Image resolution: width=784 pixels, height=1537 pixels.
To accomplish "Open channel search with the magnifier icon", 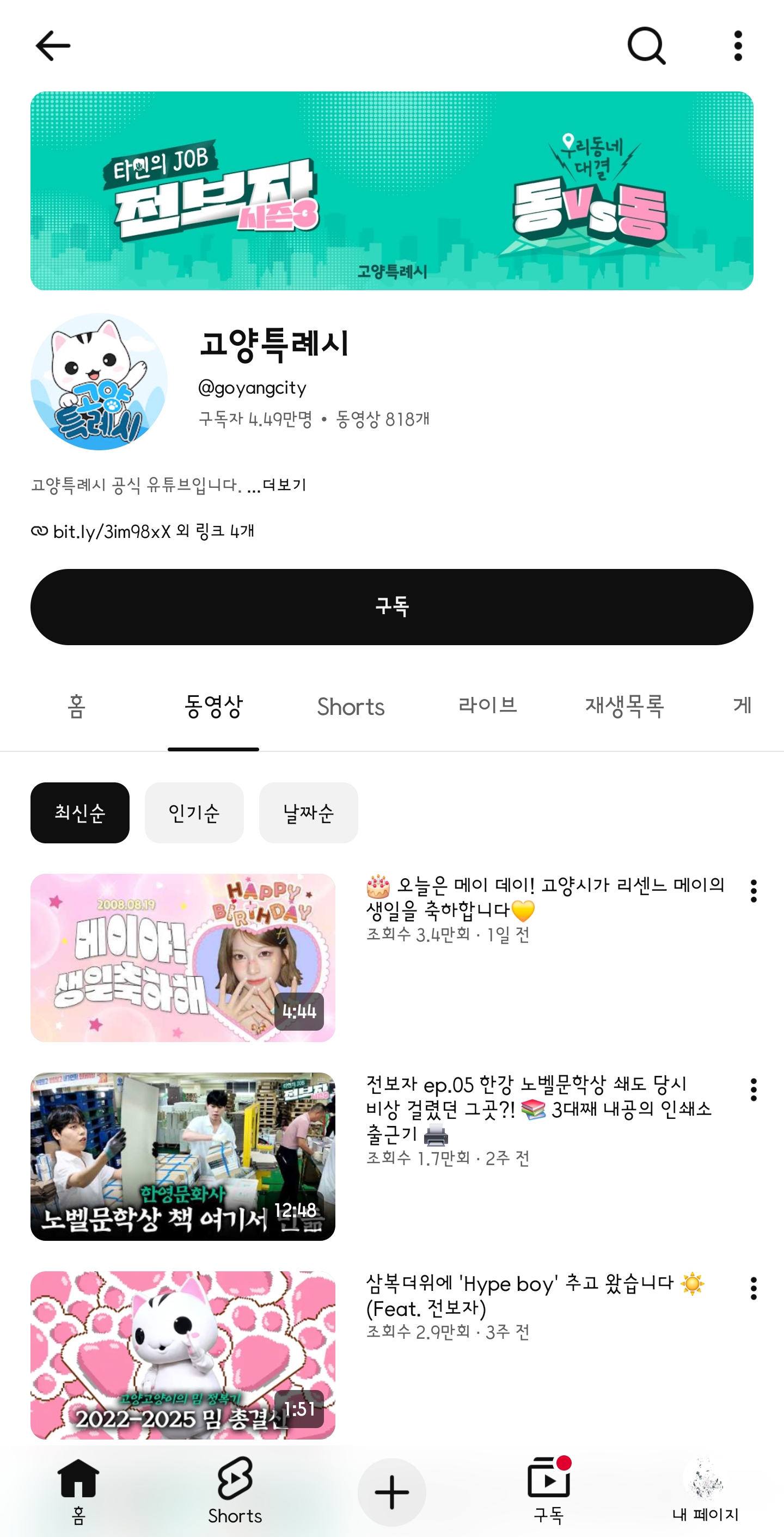I will 646,45.
